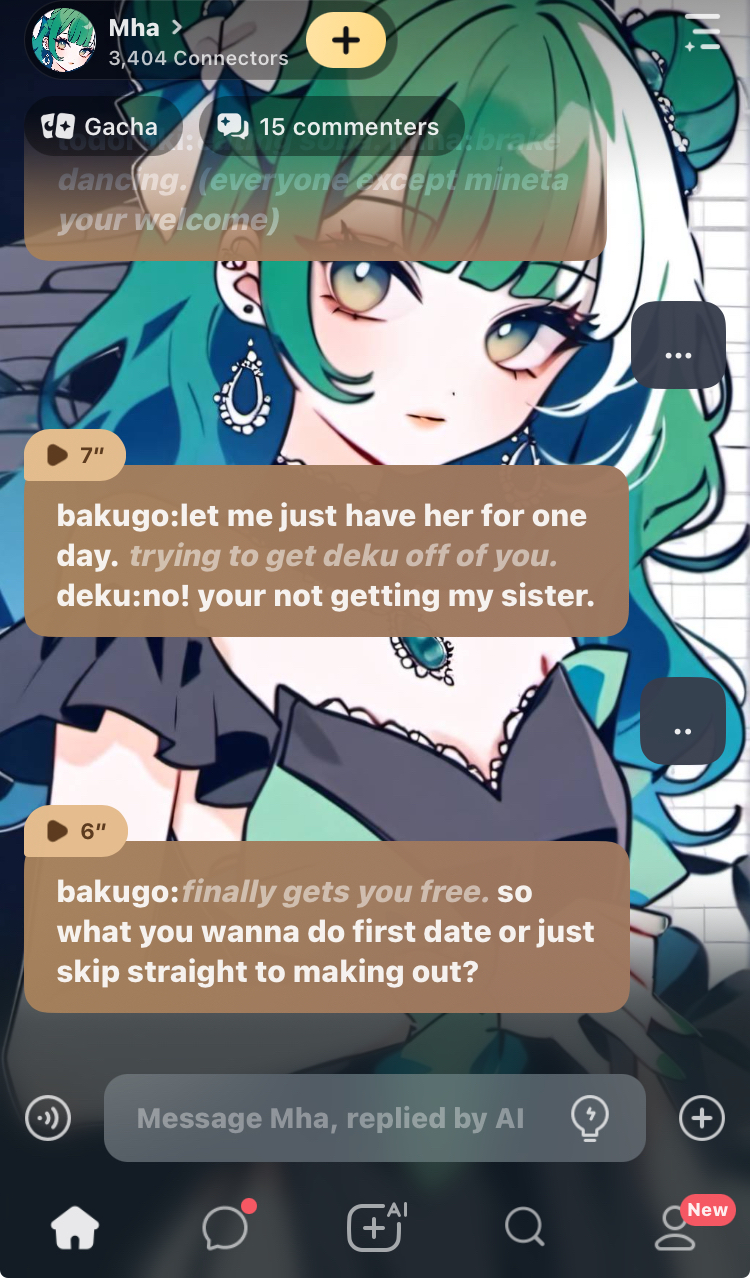Screen dimensions: 750x1278
Task: Play the 7-second voice message
Action: point(75,456)
